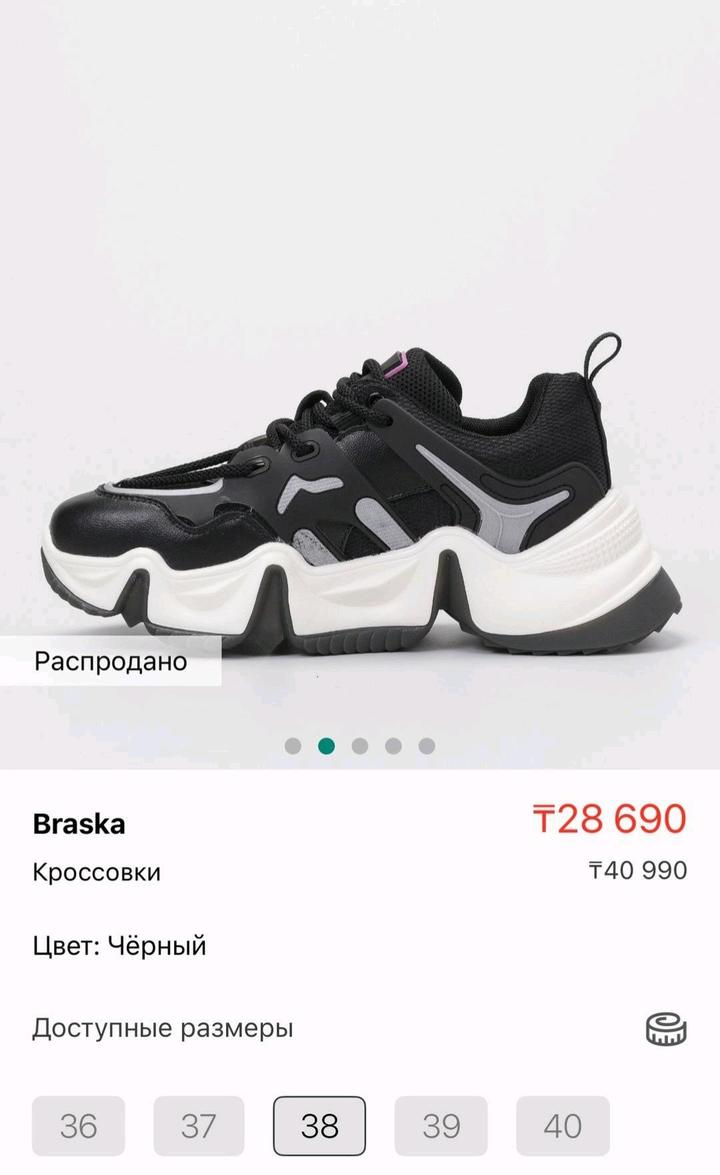The image size is (720, 1175).
Task: Open the size guide measuring tape icon
Action: pos(665,1029)
